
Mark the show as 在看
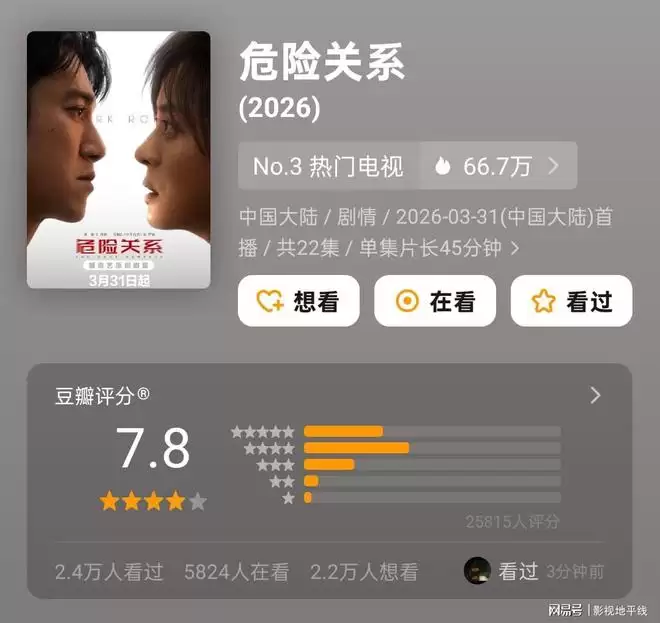[435, 301]
